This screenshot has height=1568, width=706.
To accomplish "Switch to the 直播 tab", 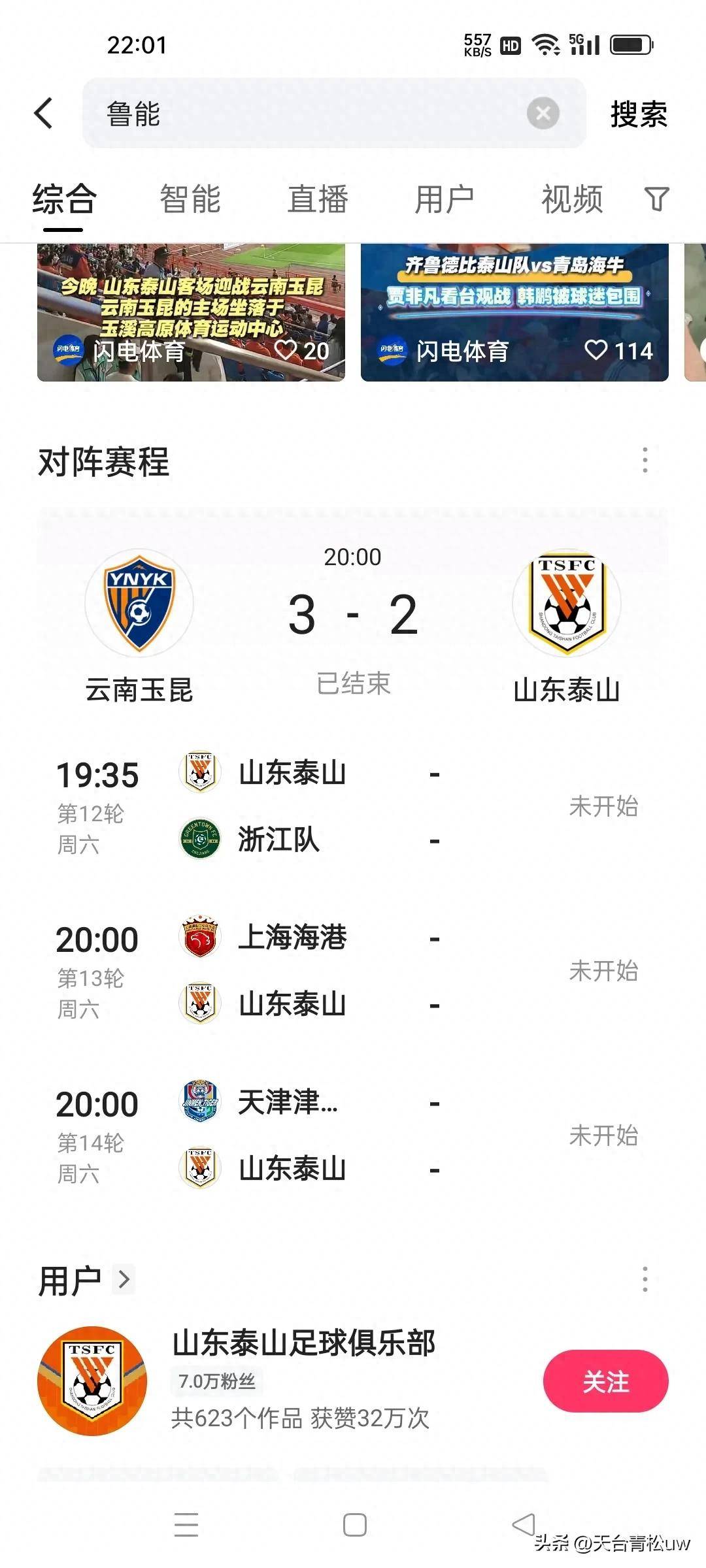I will pos(318,201).
